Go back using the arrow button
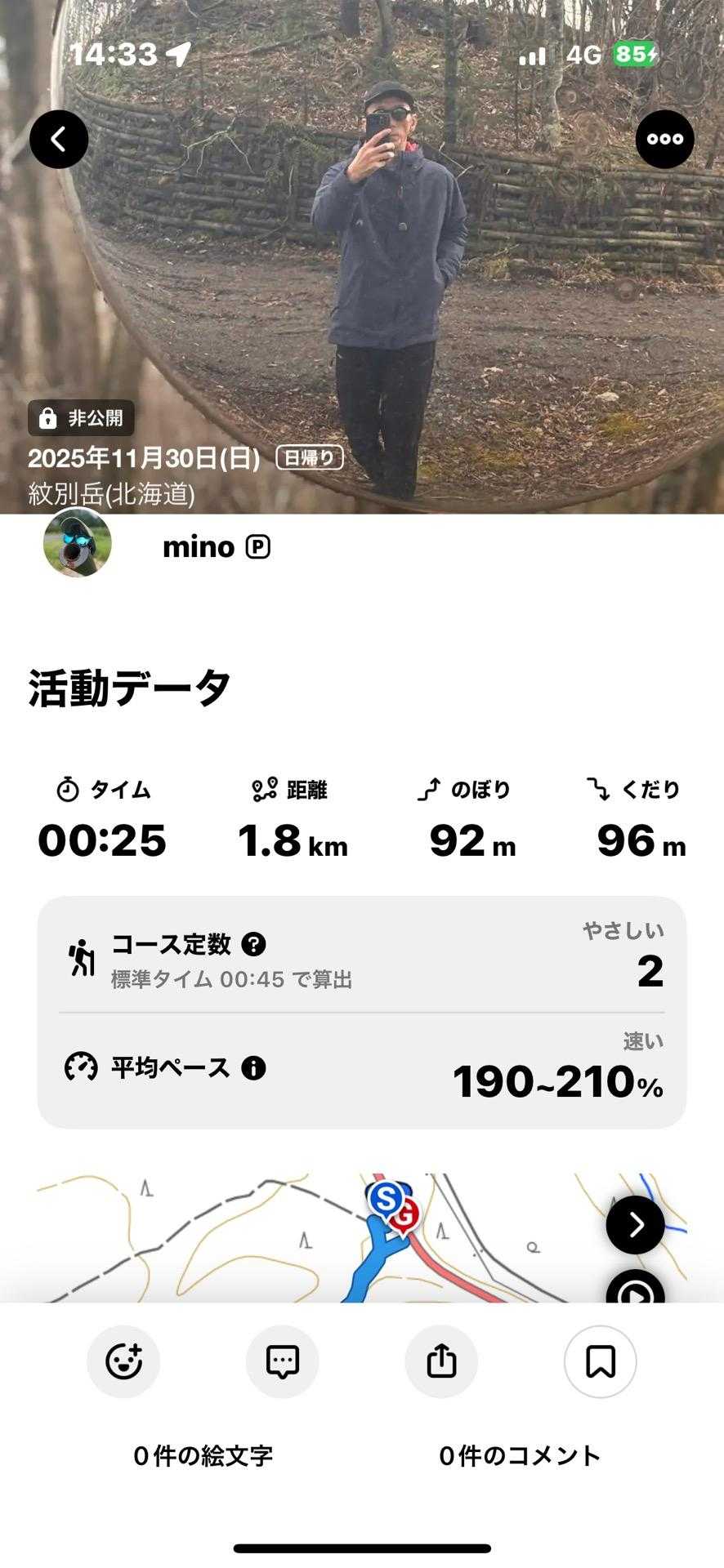Screen dimensions: 724x1568 coord(59,140)
